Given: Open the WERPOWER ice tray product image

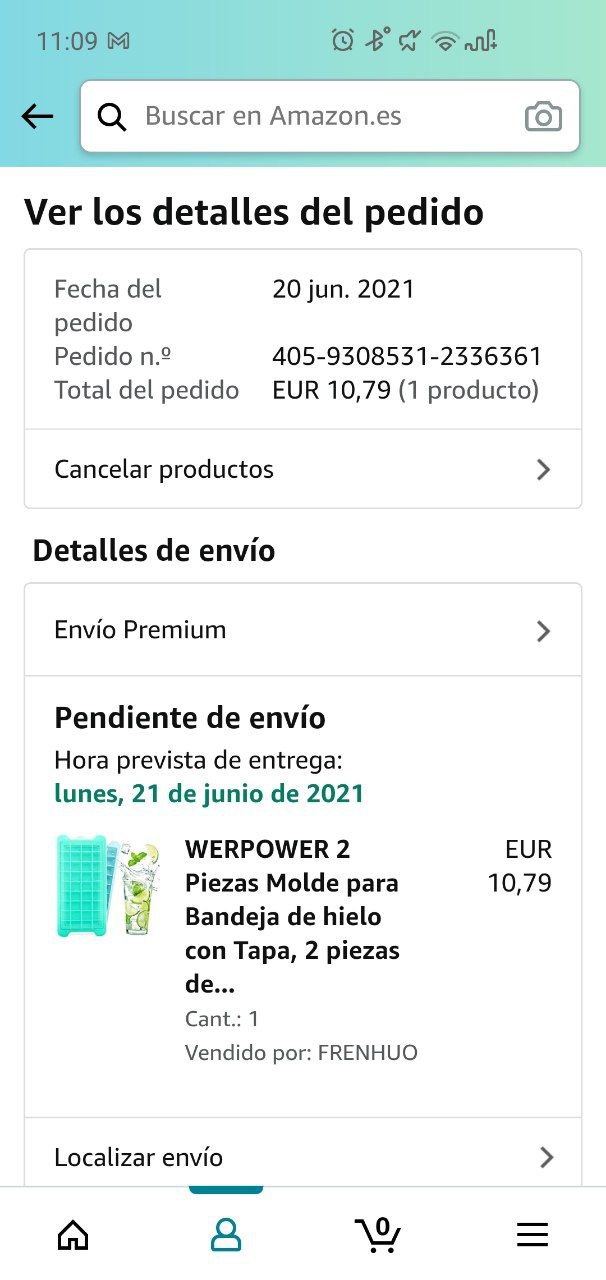Looking at the screenshot, I should click(x=107, y=887).
